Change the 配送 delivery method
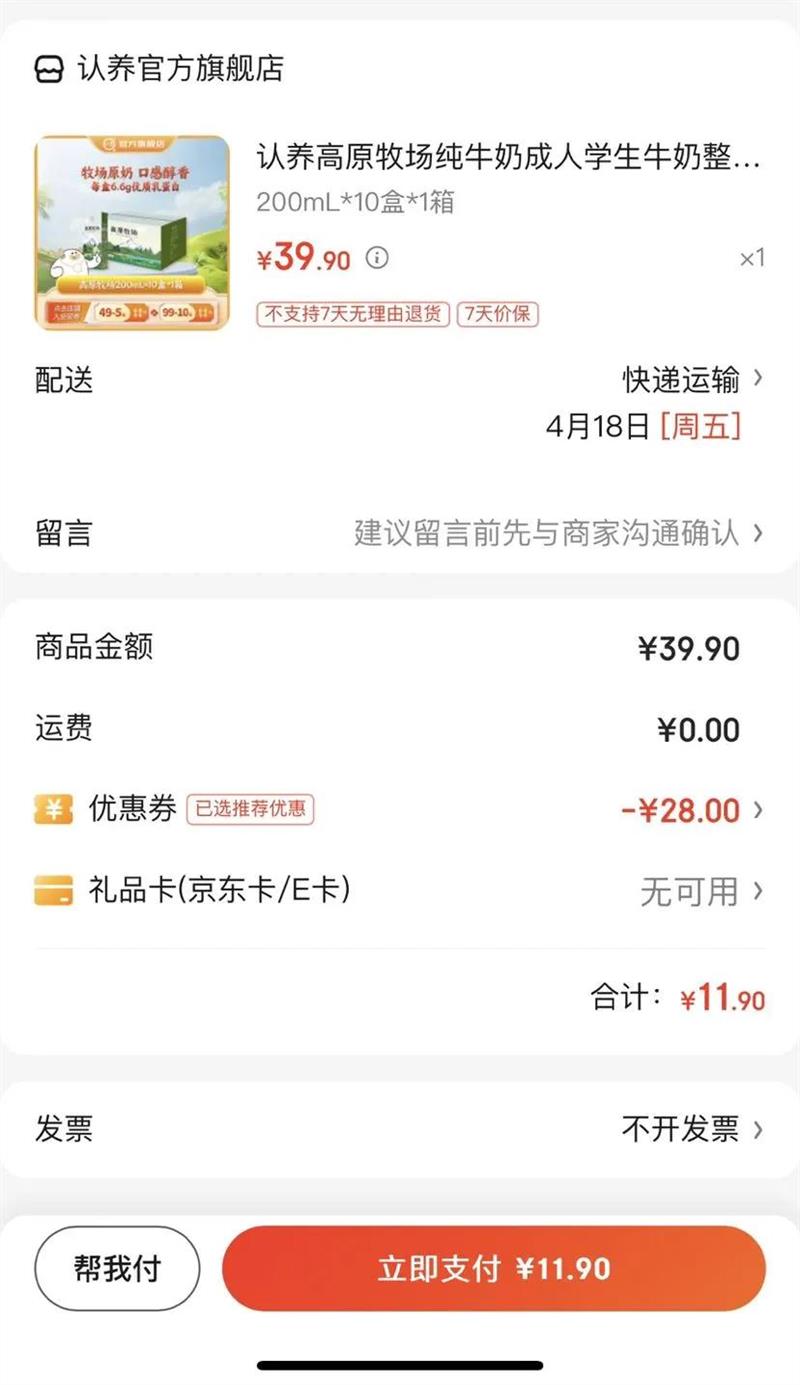 692,380
